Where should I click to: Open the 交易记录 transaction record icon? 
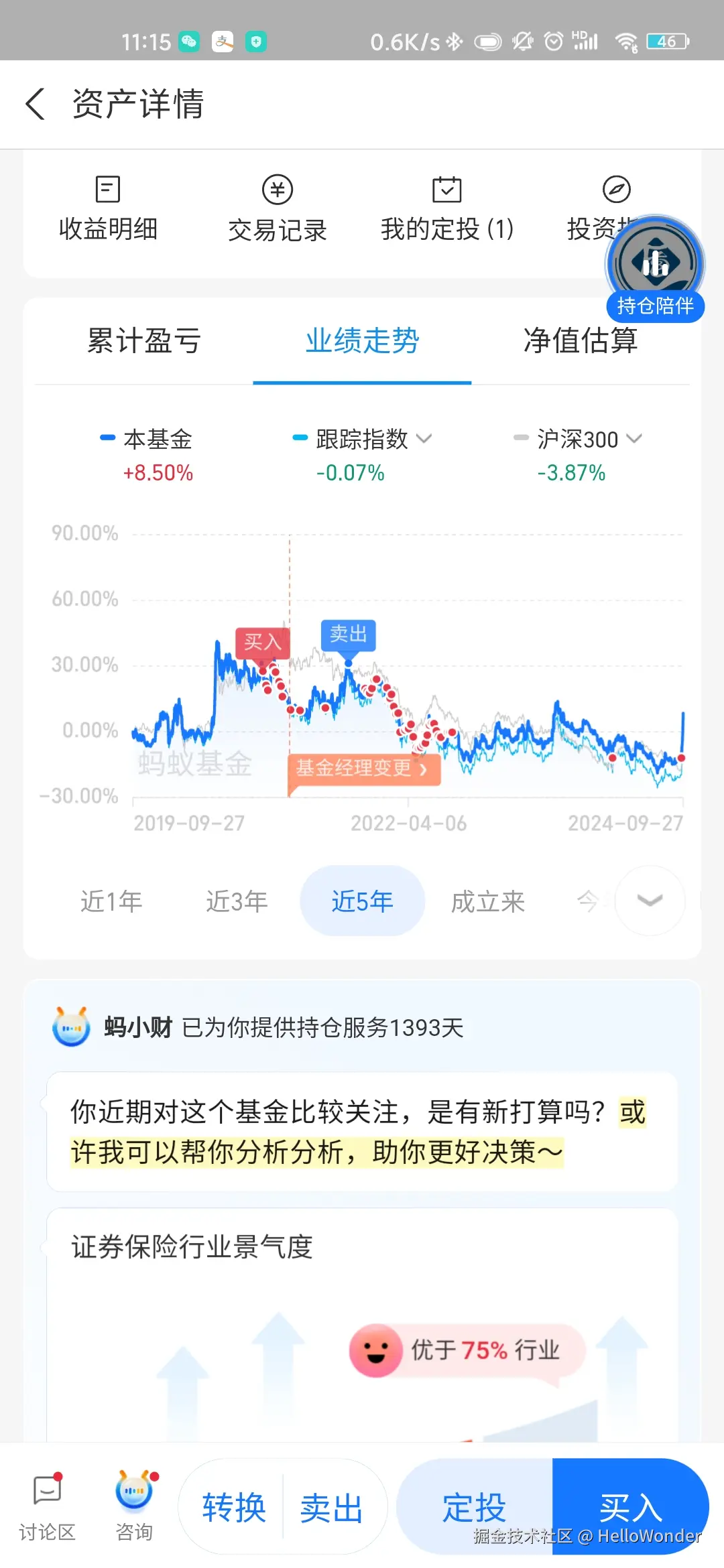pyautogui.click(x=277, y=204)
